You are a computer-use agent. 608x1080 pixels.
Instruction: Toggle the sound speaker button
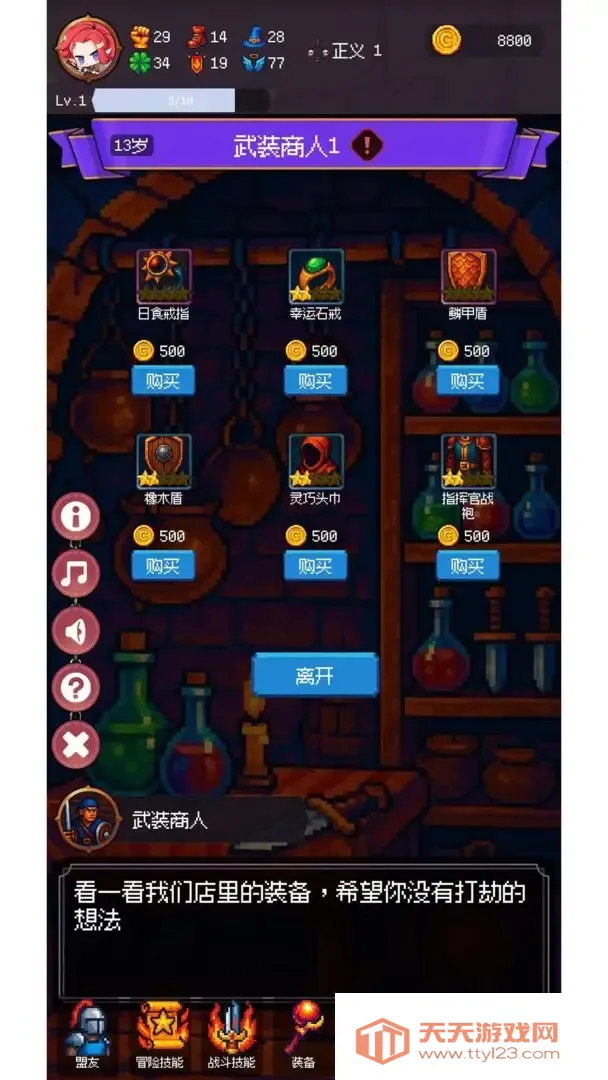pyautogui.click(x=76, y=631)
